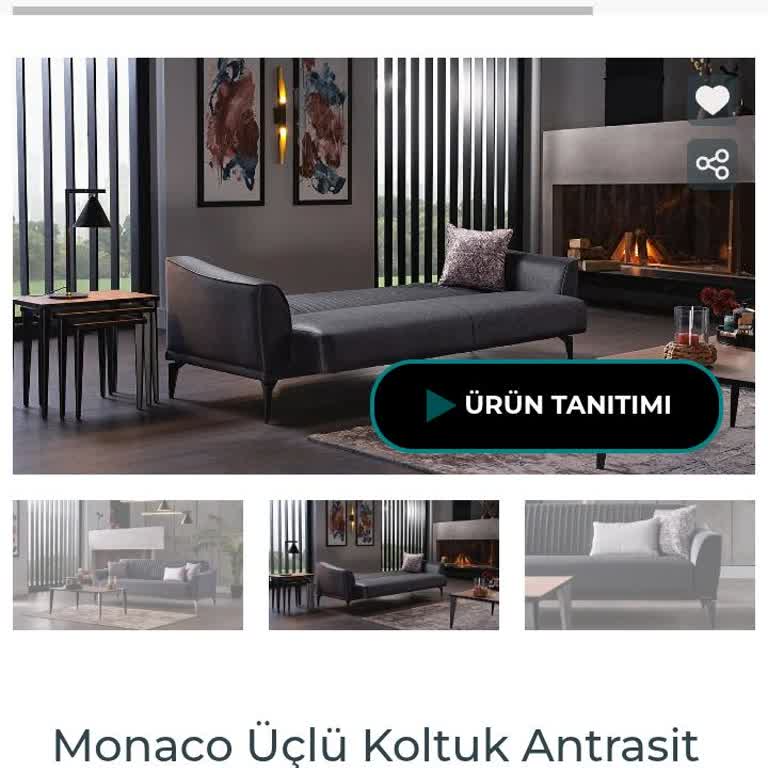Play the Ürün Tanıtımı video
This screenshot has height=768, width=768.
point(547,405)
